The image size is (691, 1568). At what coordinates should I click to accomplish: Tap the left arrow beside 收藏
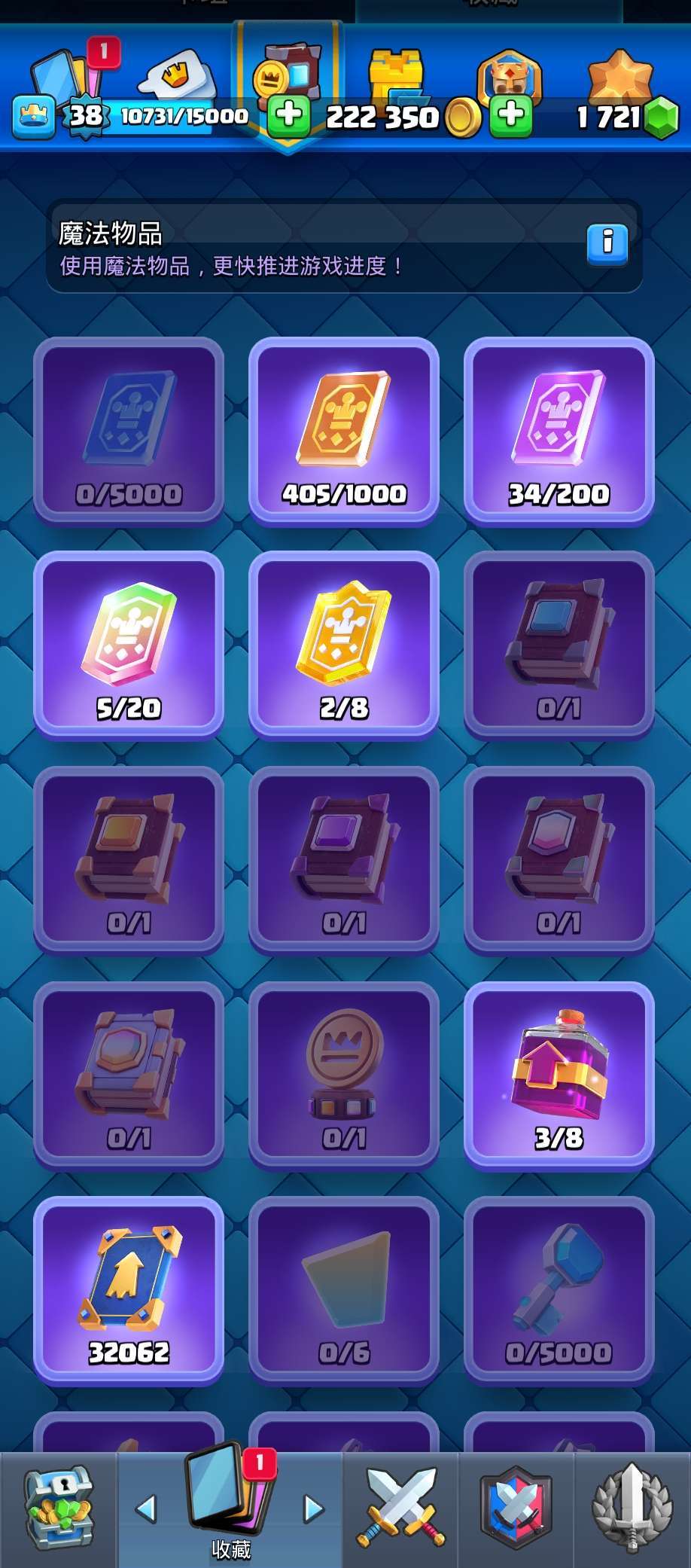coord(146,1509)
